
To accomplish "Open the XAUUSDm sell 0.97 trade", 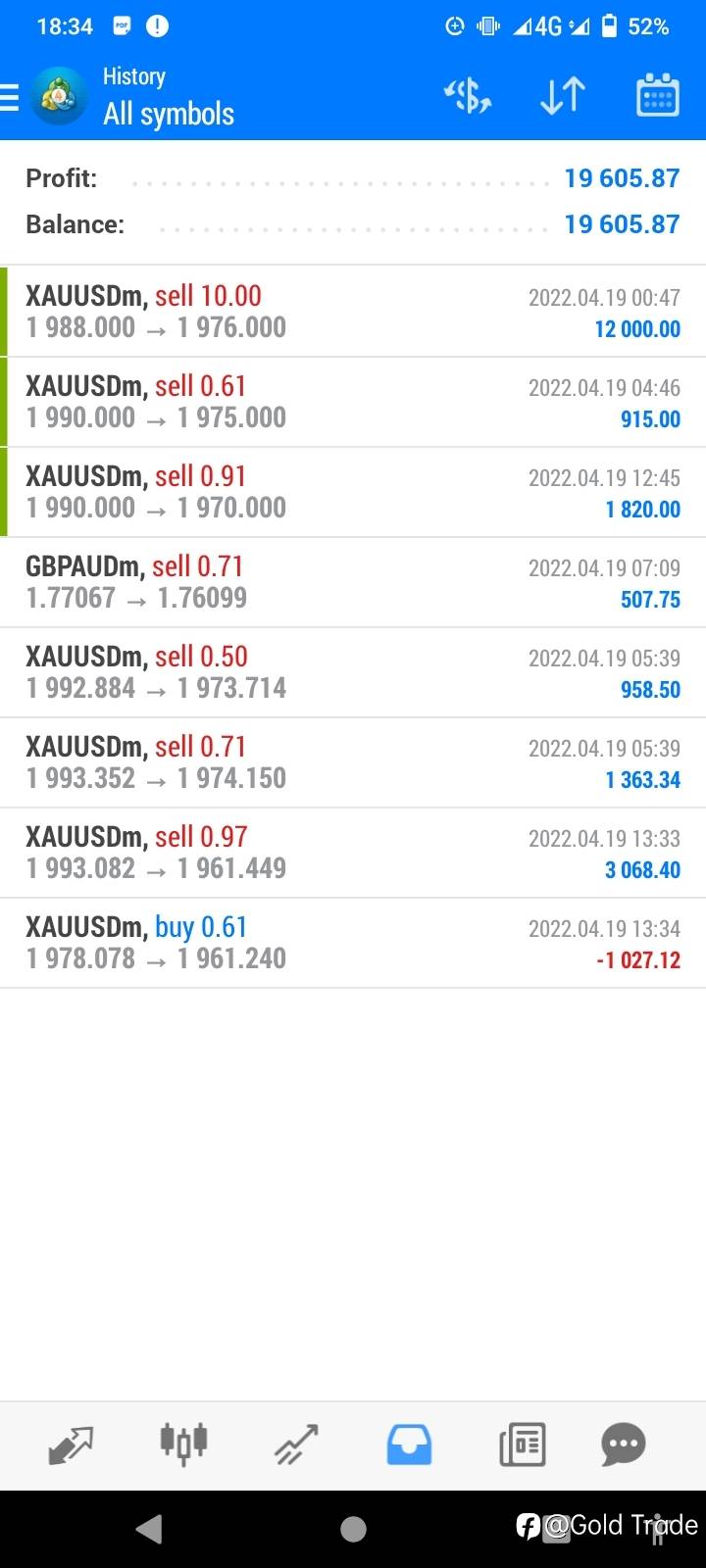I will (353, 853).
